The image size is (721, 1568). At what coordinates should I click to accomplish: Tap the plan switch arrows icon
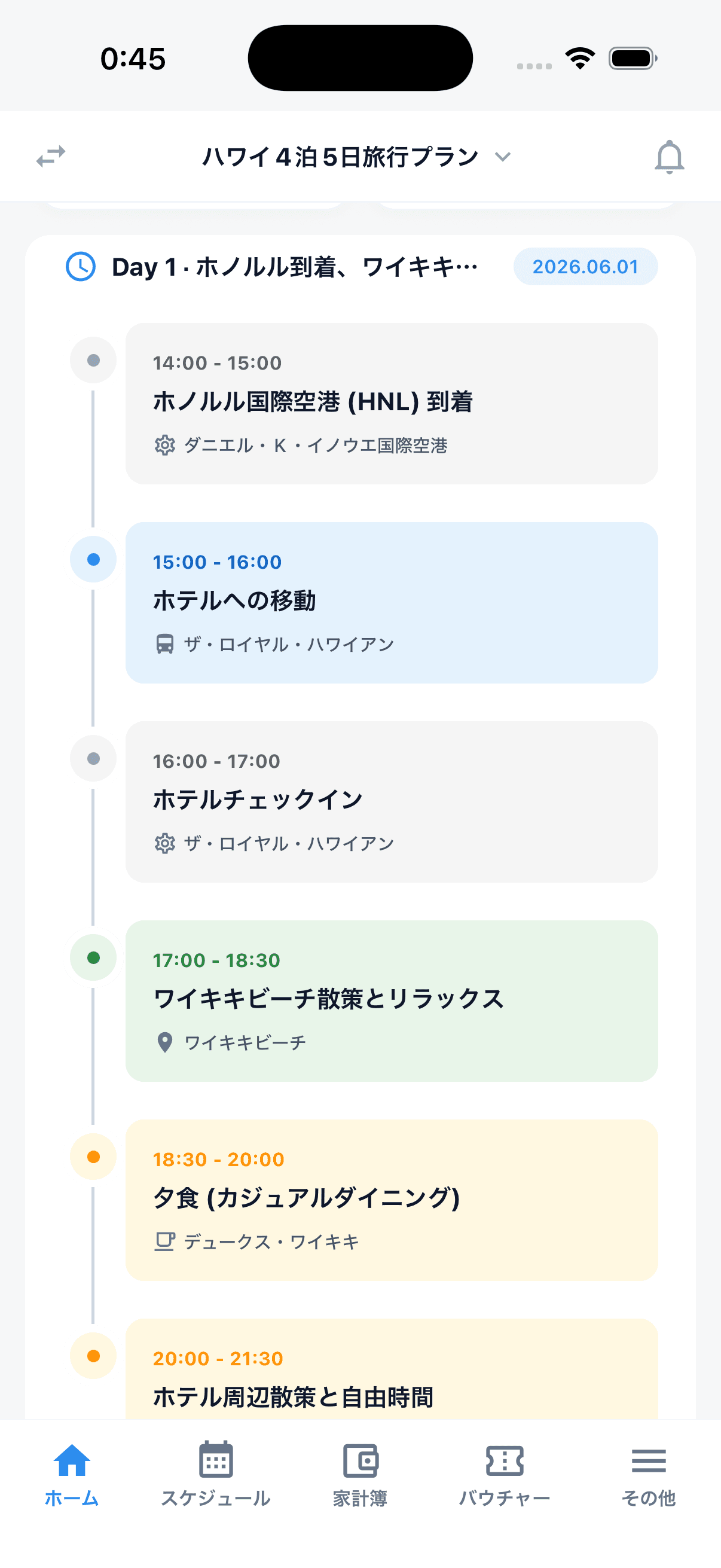pyautogui.click(x=52, y=157)
